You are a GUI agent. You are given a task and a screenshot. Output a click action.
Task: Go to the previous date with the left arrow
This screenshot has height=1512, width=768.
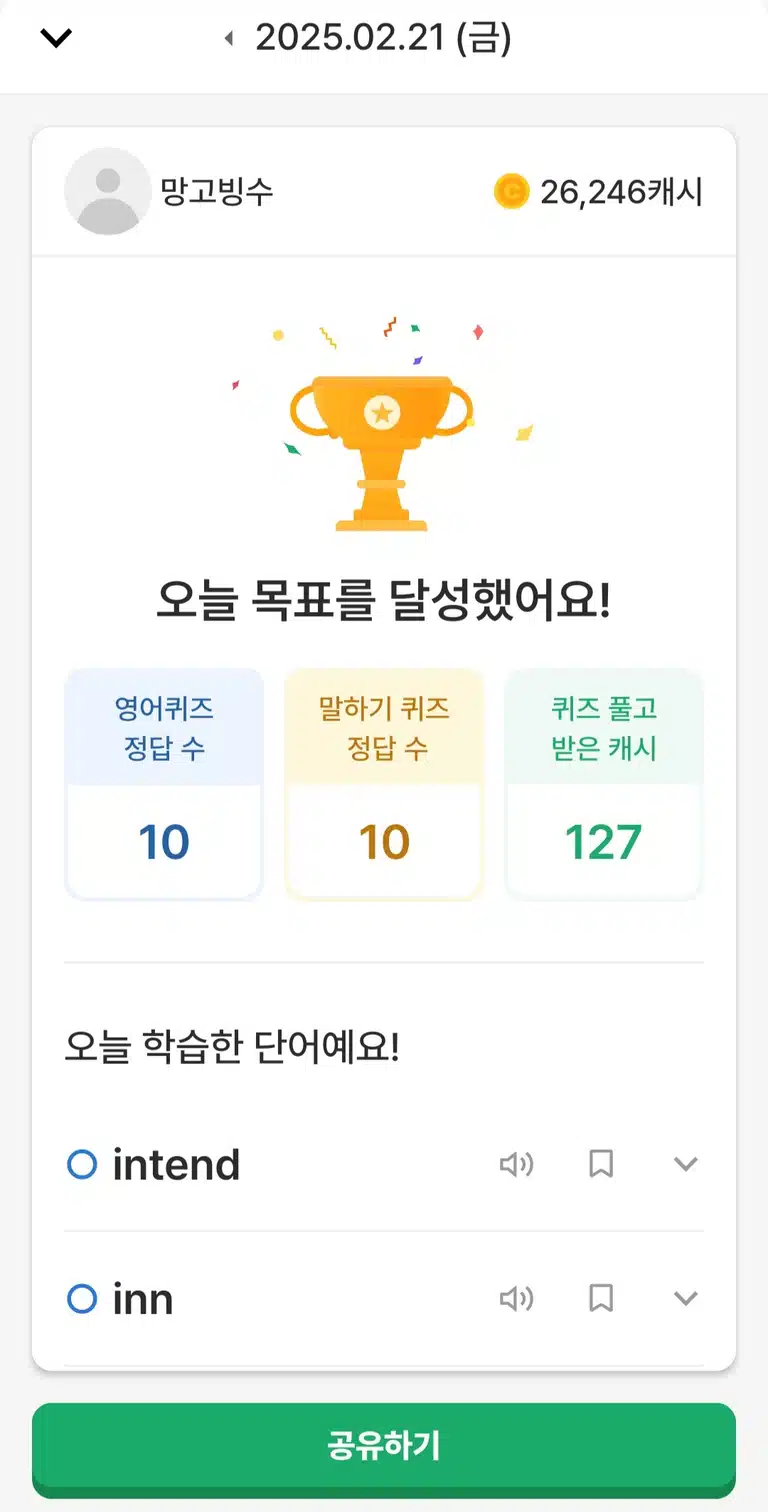pyautogui.click(x=229, y=39)
